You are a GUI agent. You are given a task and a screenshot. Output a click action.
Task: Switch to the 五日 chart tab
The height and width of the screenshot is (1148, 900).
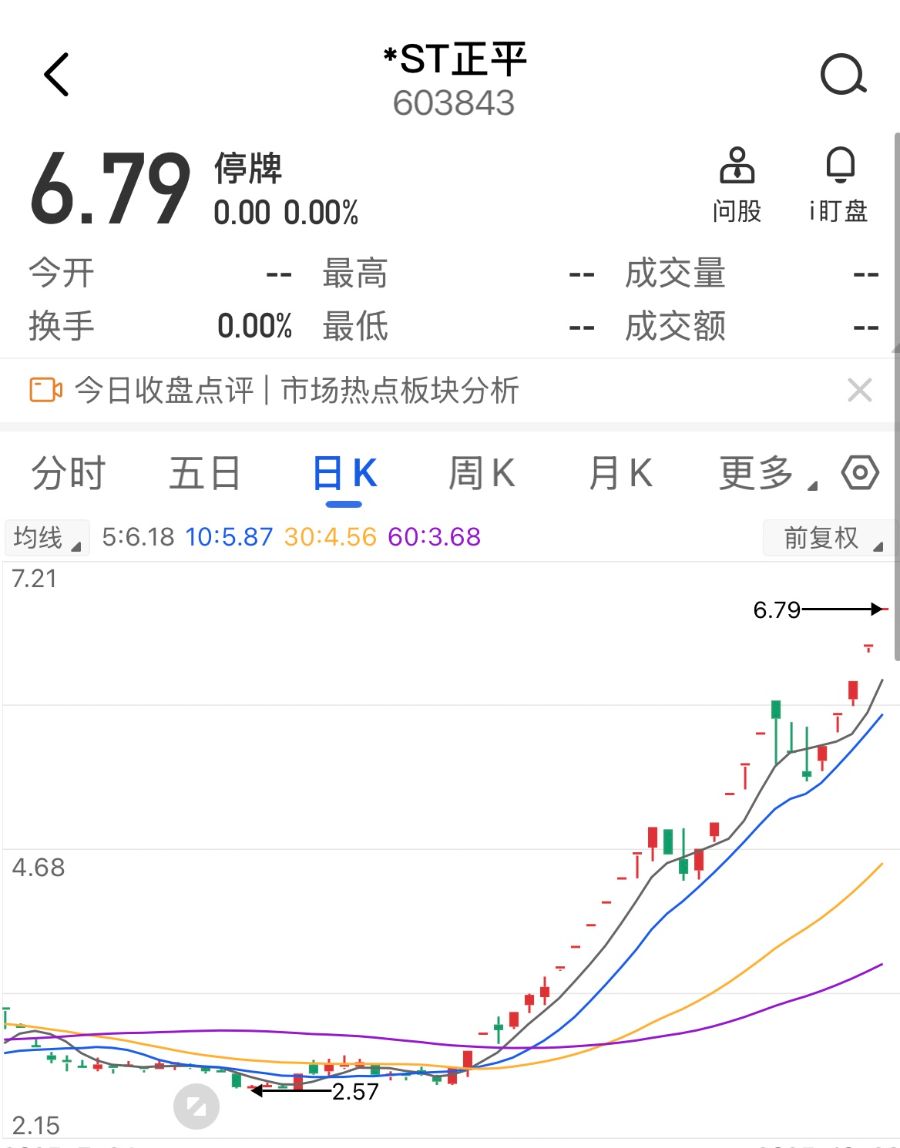[x=205, y=473]
